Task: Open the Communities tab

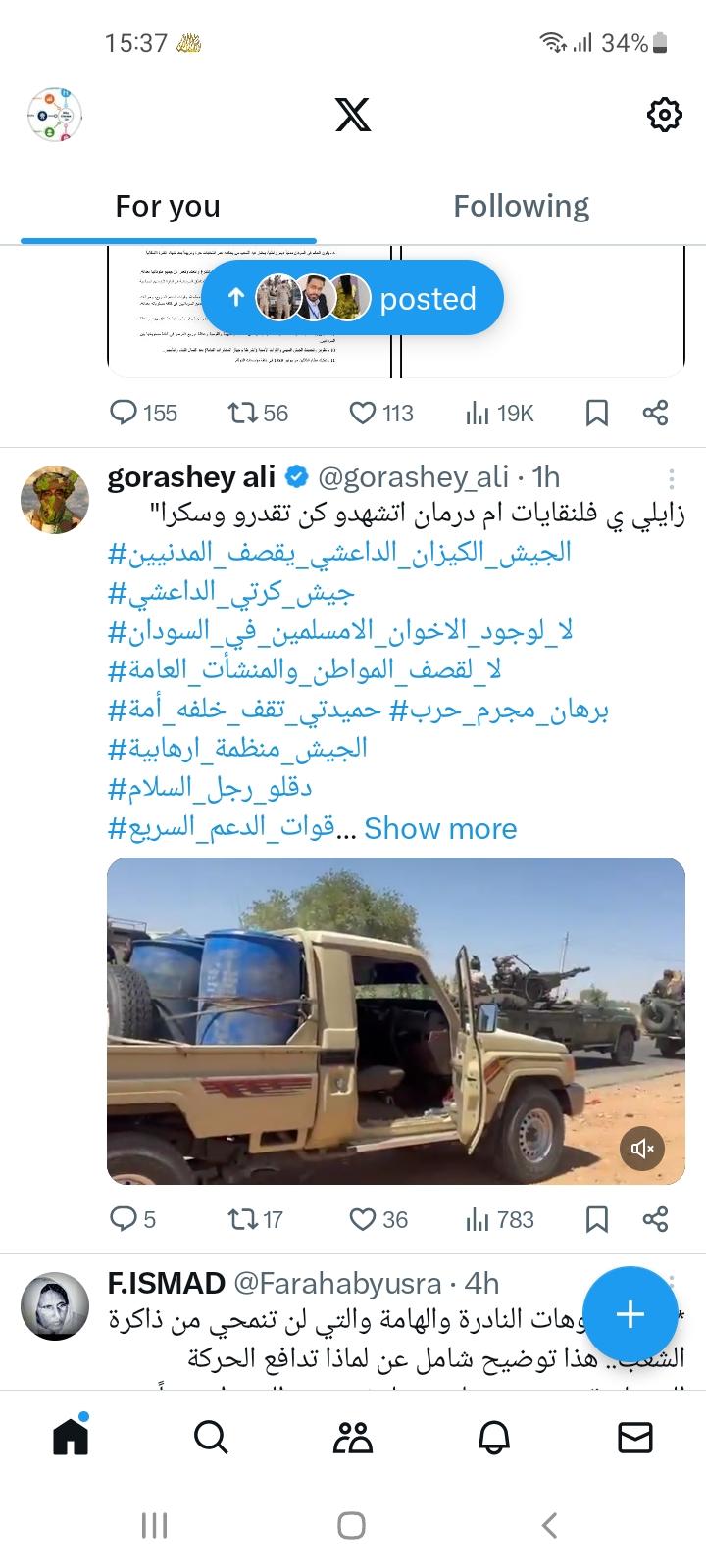Action: pyautogui.click(x=353, y=1438)
